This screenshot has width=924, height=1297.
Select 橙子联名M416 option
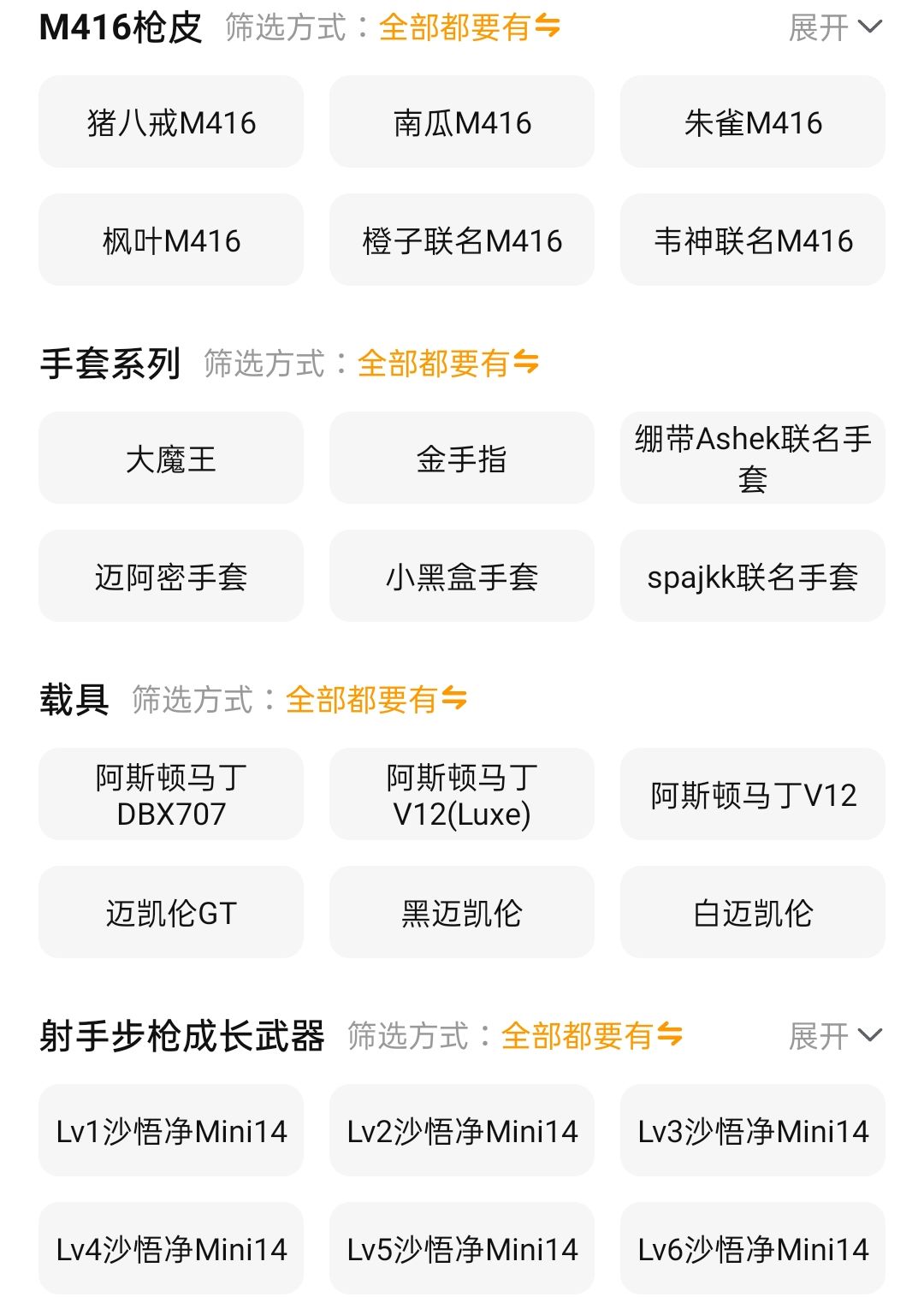point(462,240)
